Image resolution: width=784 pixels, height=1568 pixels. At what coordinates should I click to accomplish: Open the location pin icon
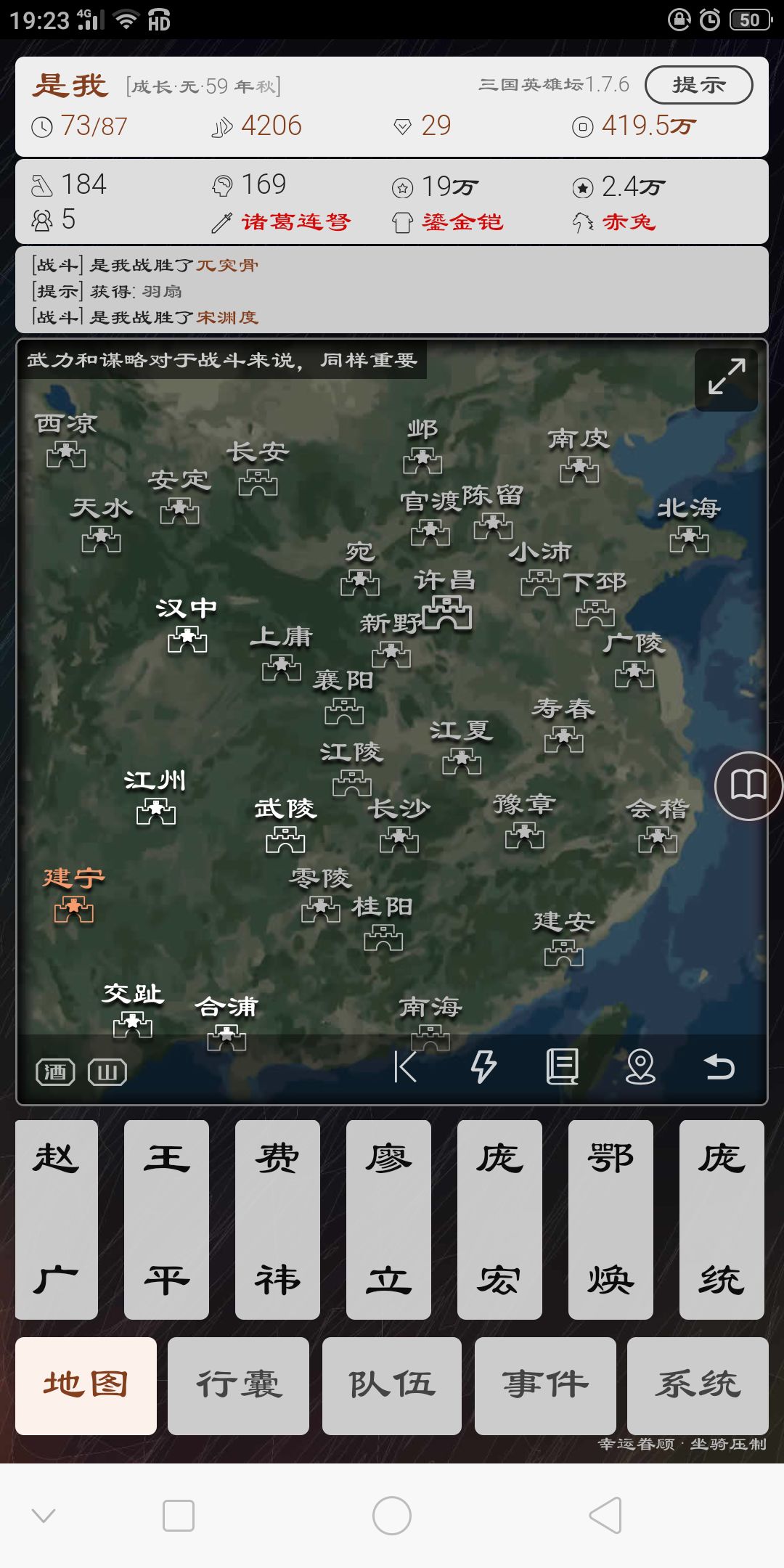point(640,1067)
